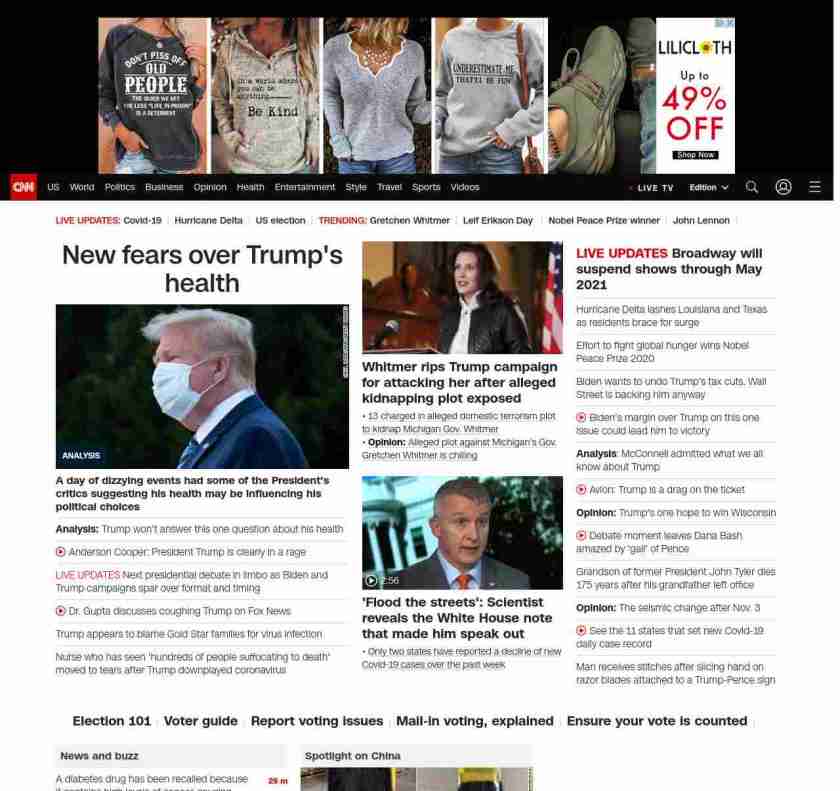Open the search icon in the navbar

[x=752, y=187]
